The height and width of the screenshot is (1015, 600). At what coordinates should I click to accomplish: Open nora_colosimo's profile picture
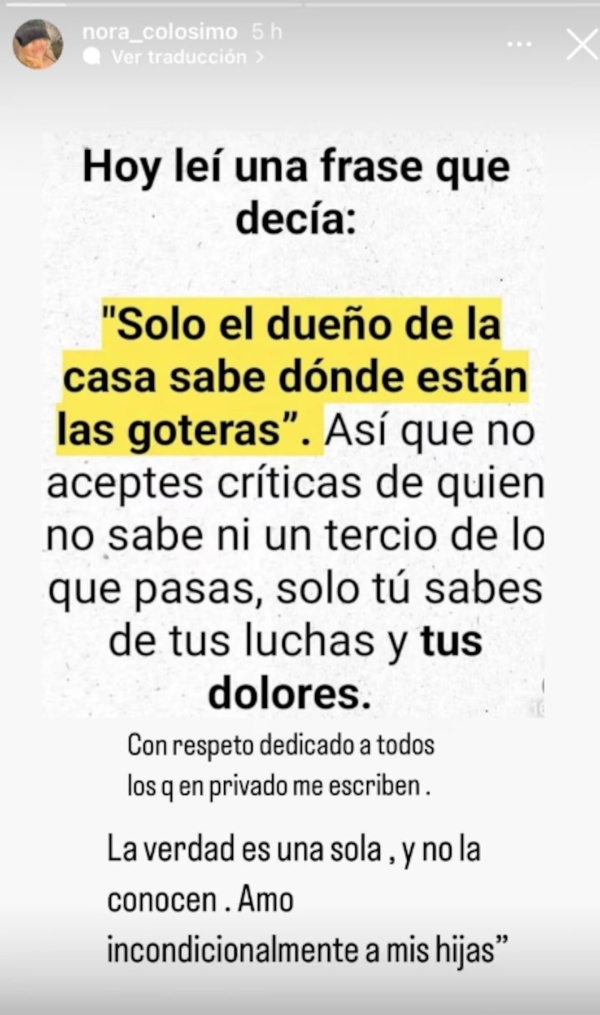pos(37,45)
